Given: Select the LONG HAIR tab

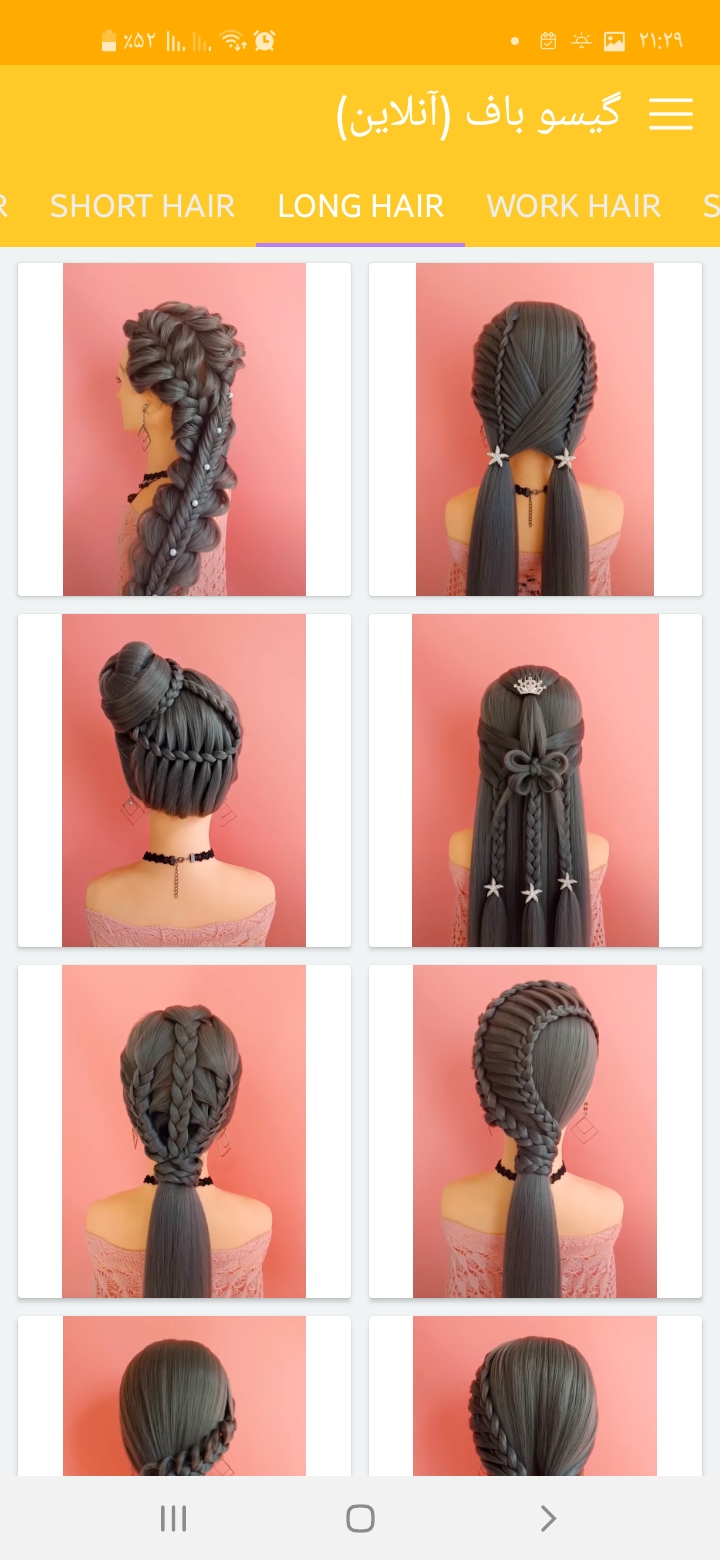Looking at the screenshot, I should [x=360, y=206].
